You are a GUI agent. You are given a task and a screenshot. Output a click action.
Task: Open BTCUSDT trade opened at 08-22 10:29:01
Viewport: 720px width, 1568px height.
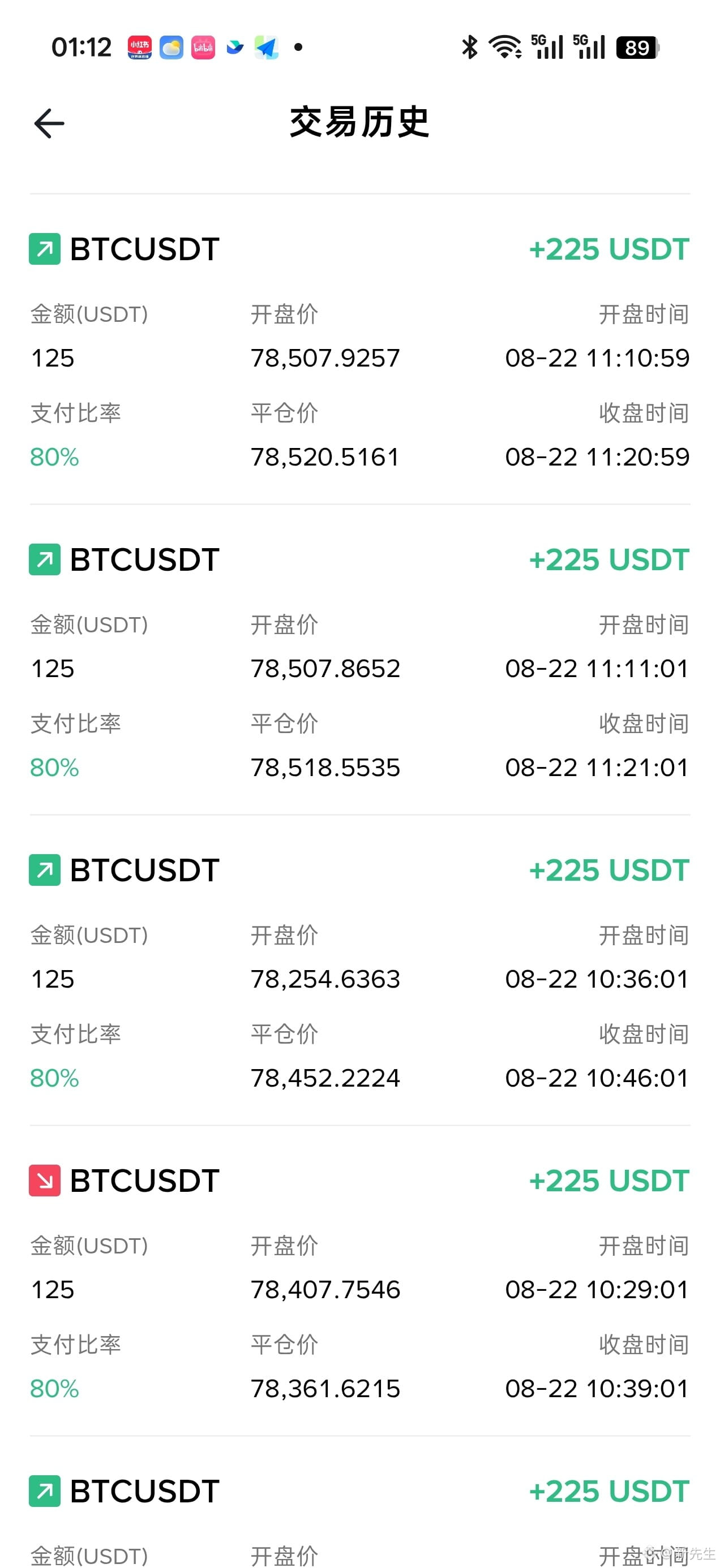click(360, 1281)
